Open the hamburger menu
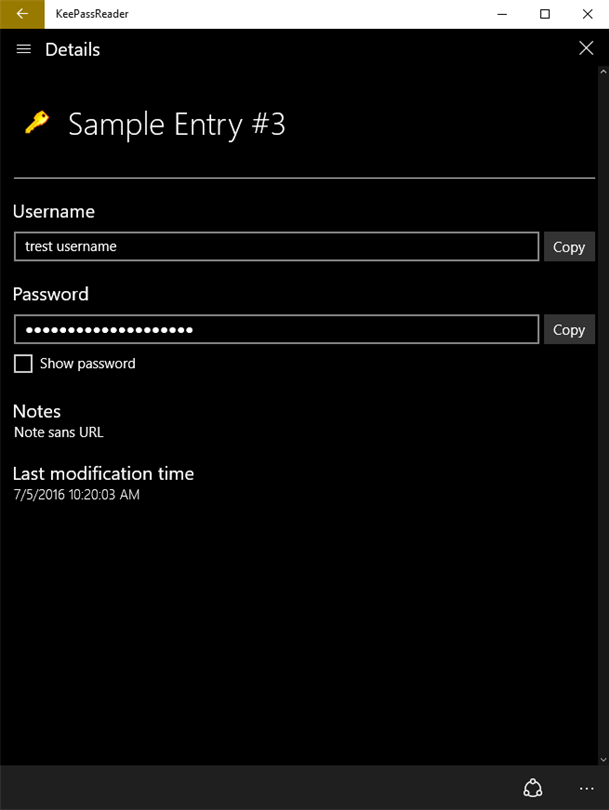609x810 pixels. pyautogui.click(x=24, y=49)
